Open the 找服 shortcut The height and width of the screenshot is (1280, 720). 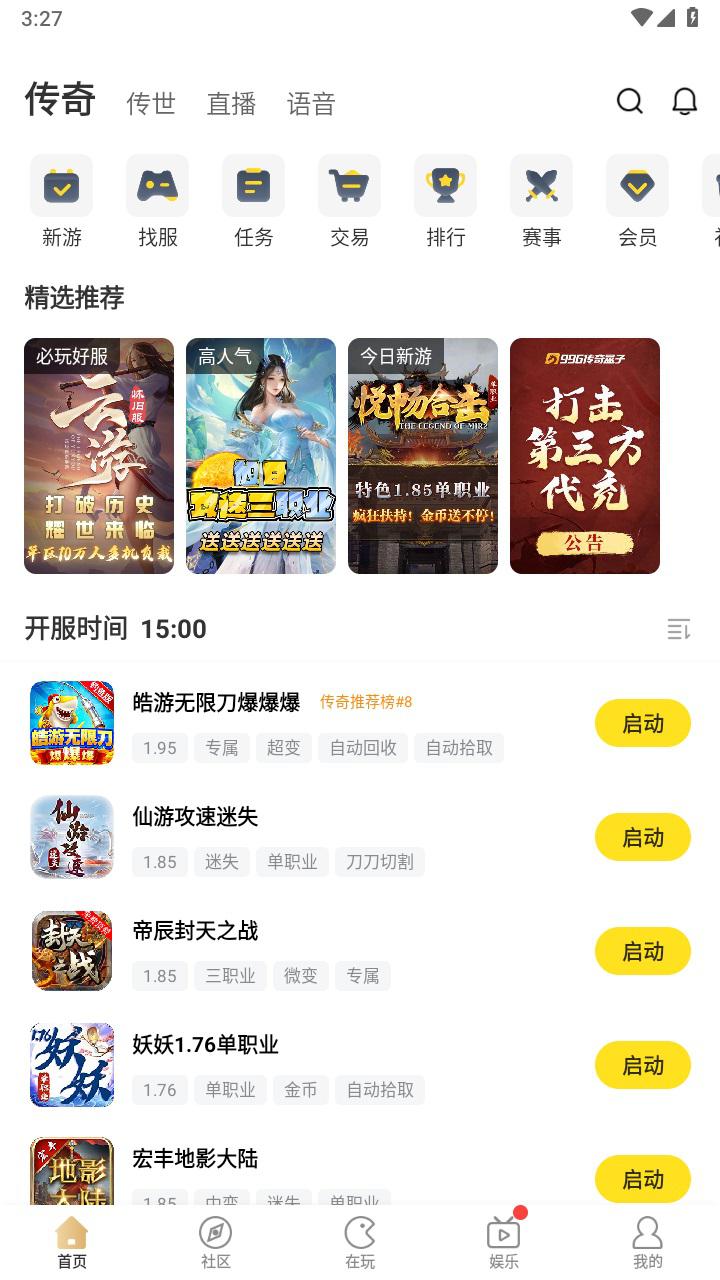click(x=157, y=202)
